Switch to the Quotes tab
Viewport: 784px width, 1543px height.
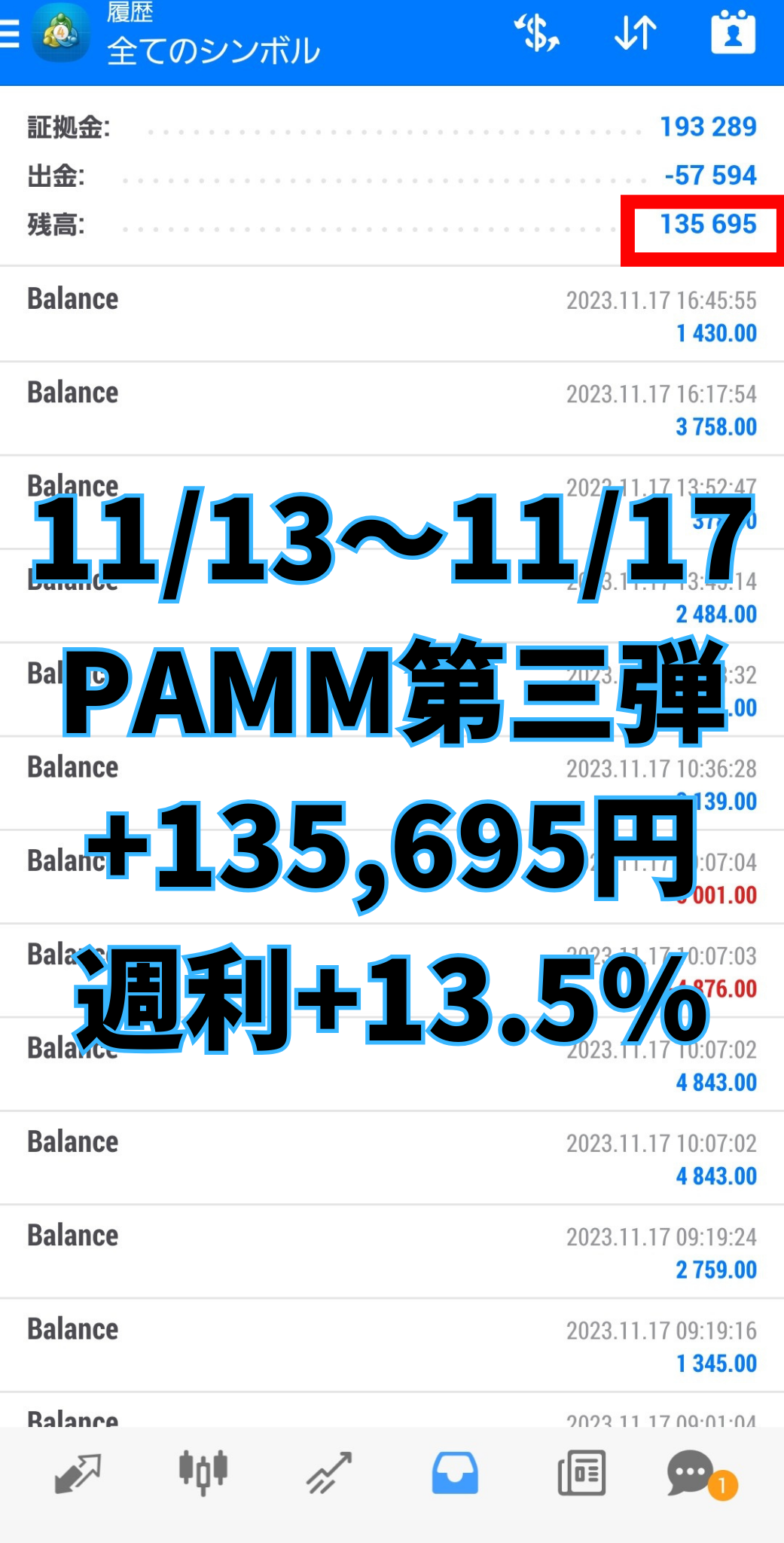[78, 1473]
